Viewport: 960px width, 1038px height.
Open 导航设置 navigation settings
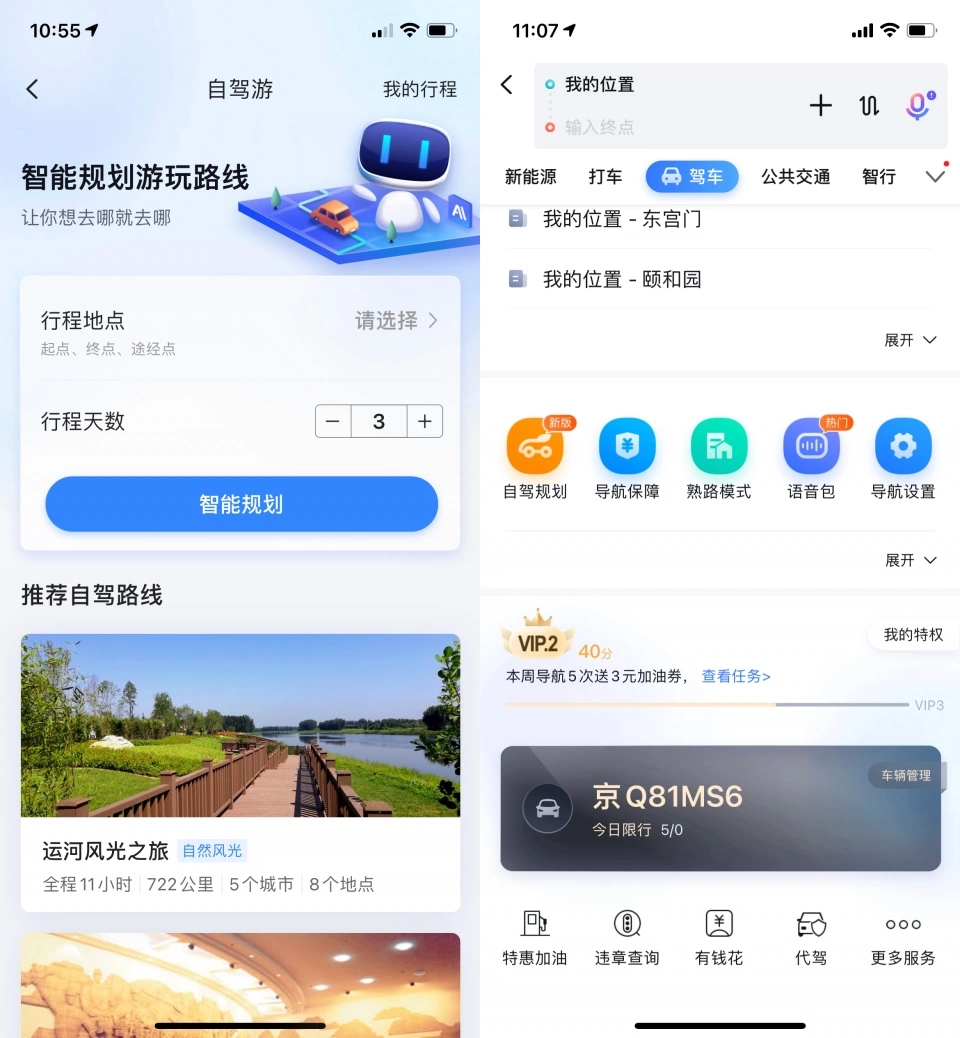click(903, 458)
